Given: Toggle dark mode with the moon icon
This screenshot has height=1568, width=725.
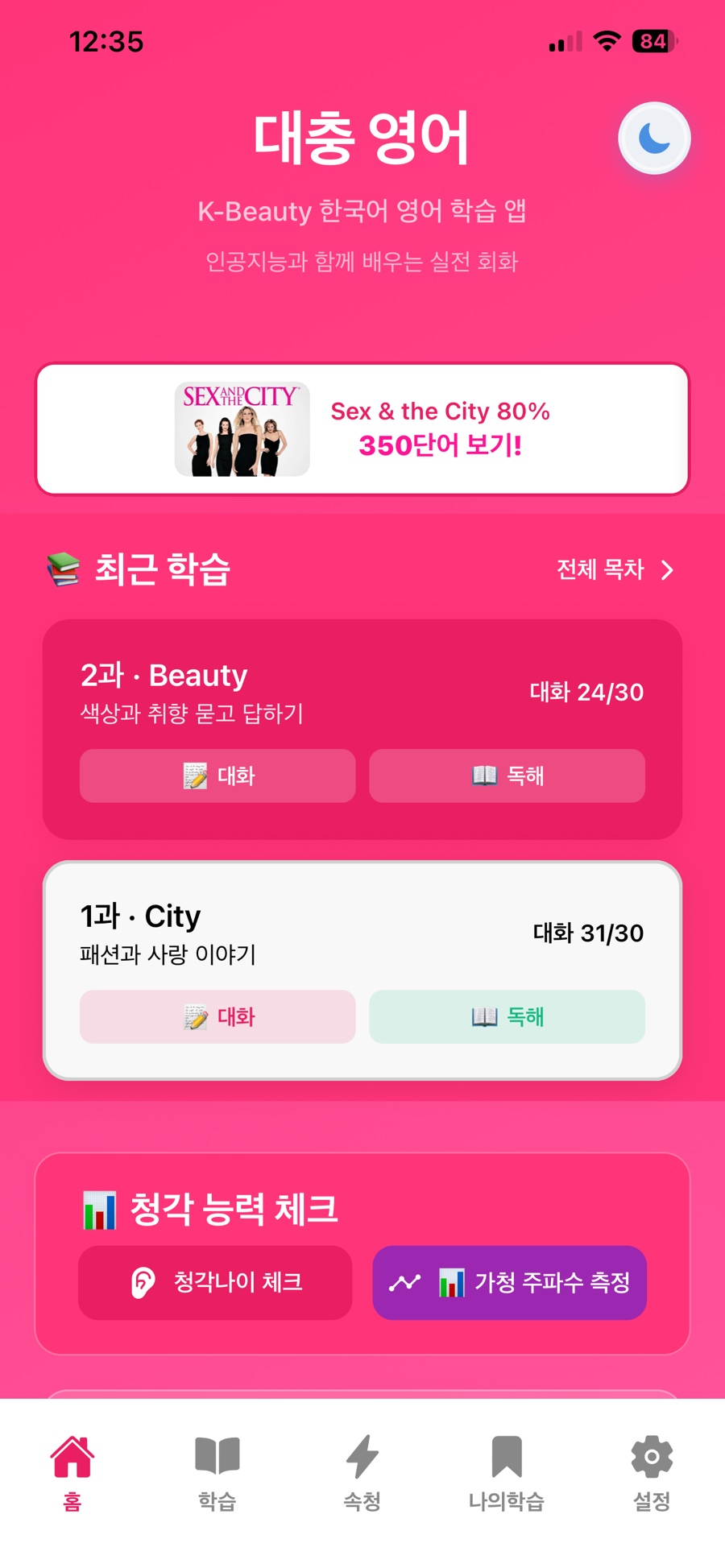Looking at the screenshot, I should 654,139.
